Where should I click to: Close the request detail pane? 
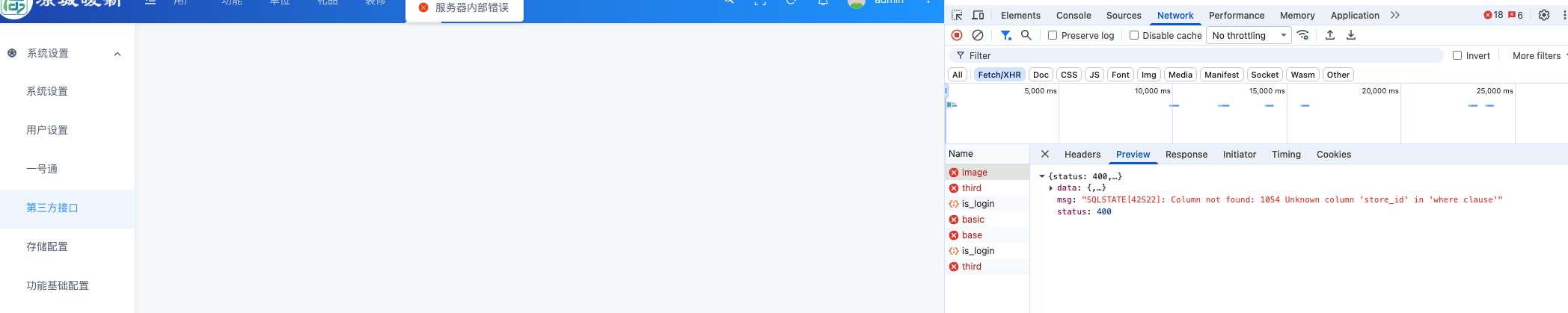coord(1045,154)
